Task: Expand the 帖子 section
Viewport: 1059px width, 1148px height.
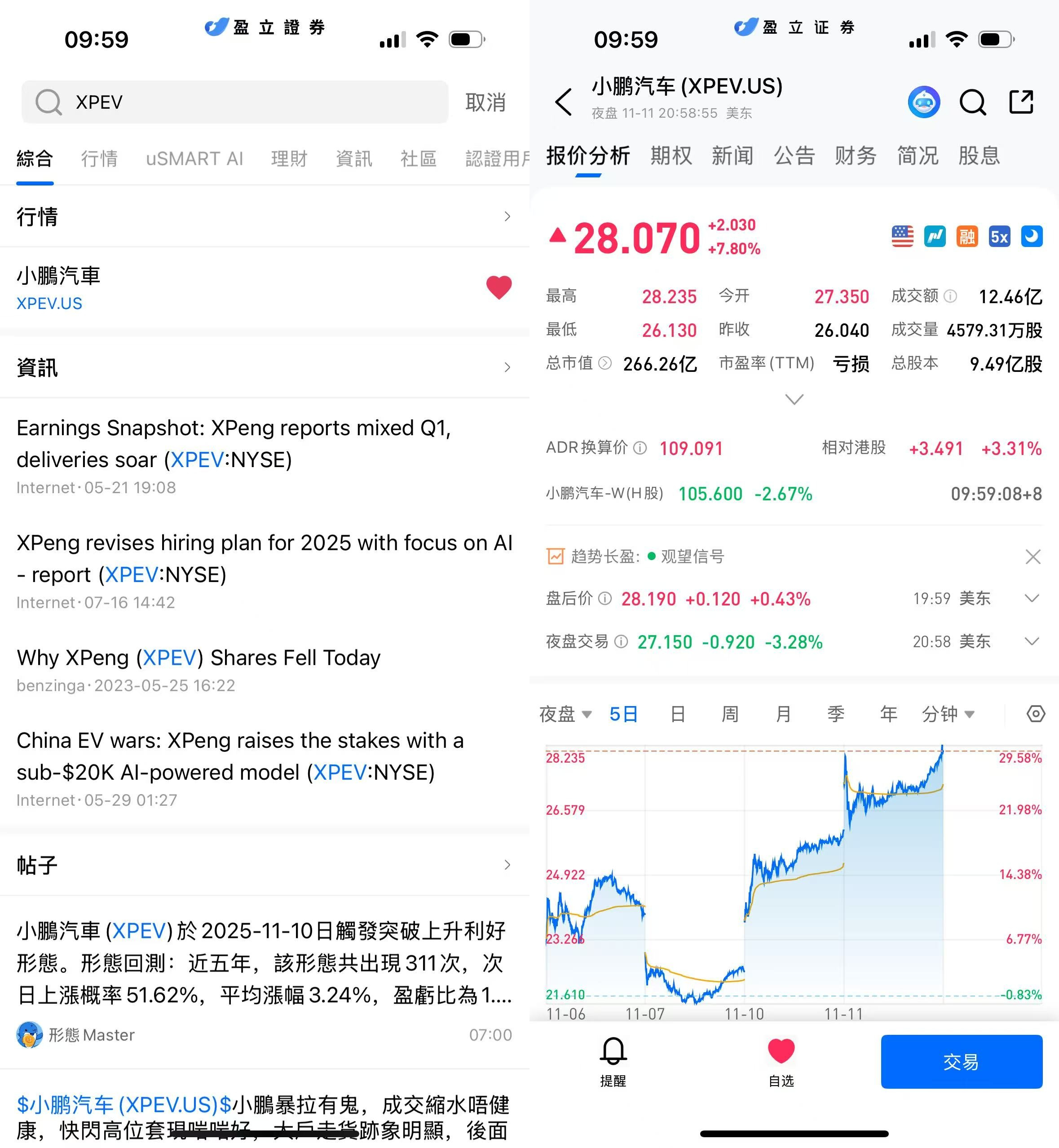Action: click(264, 865)
